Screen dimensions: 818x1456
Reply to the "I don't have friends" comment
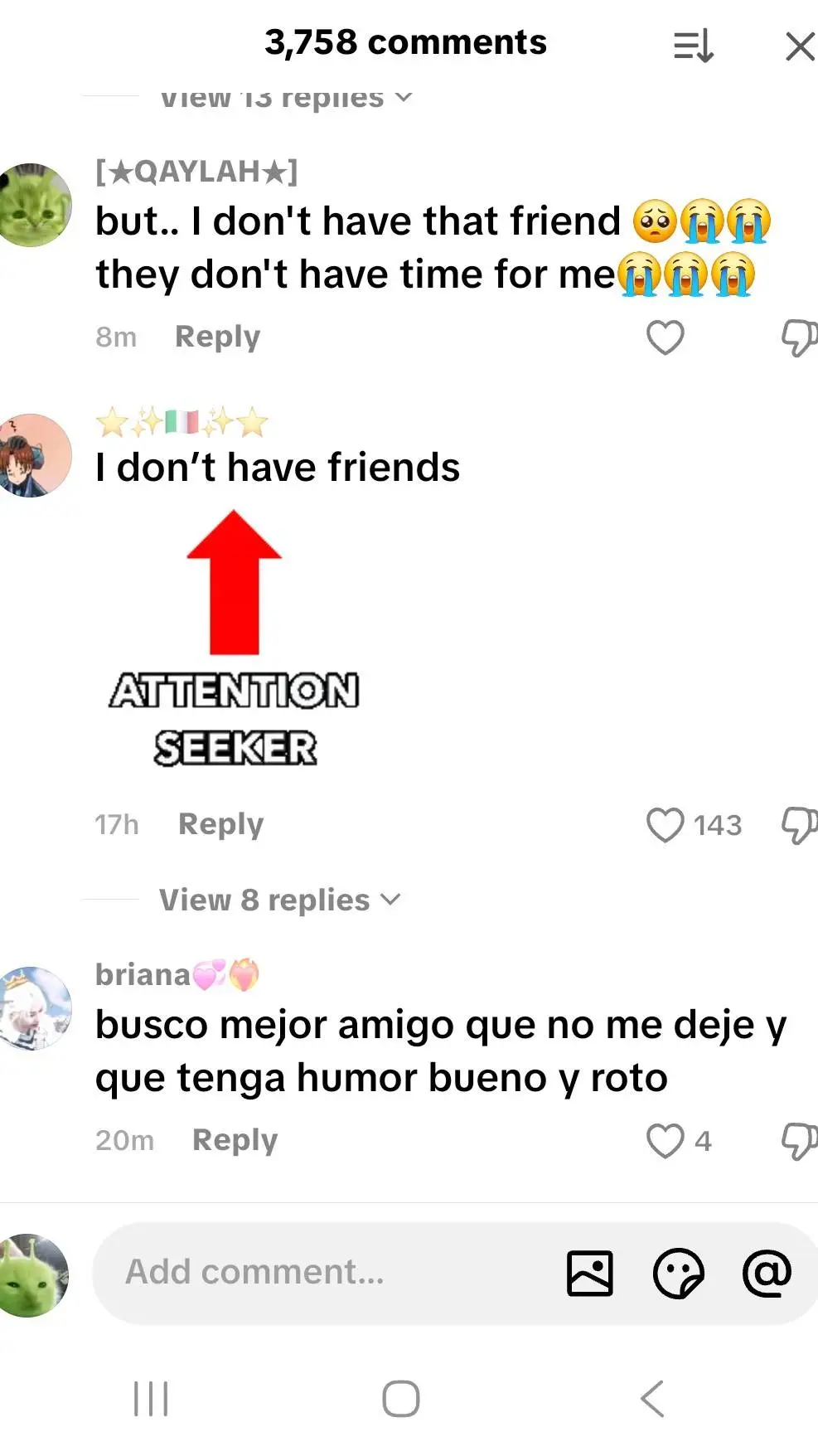coord(220,824)
